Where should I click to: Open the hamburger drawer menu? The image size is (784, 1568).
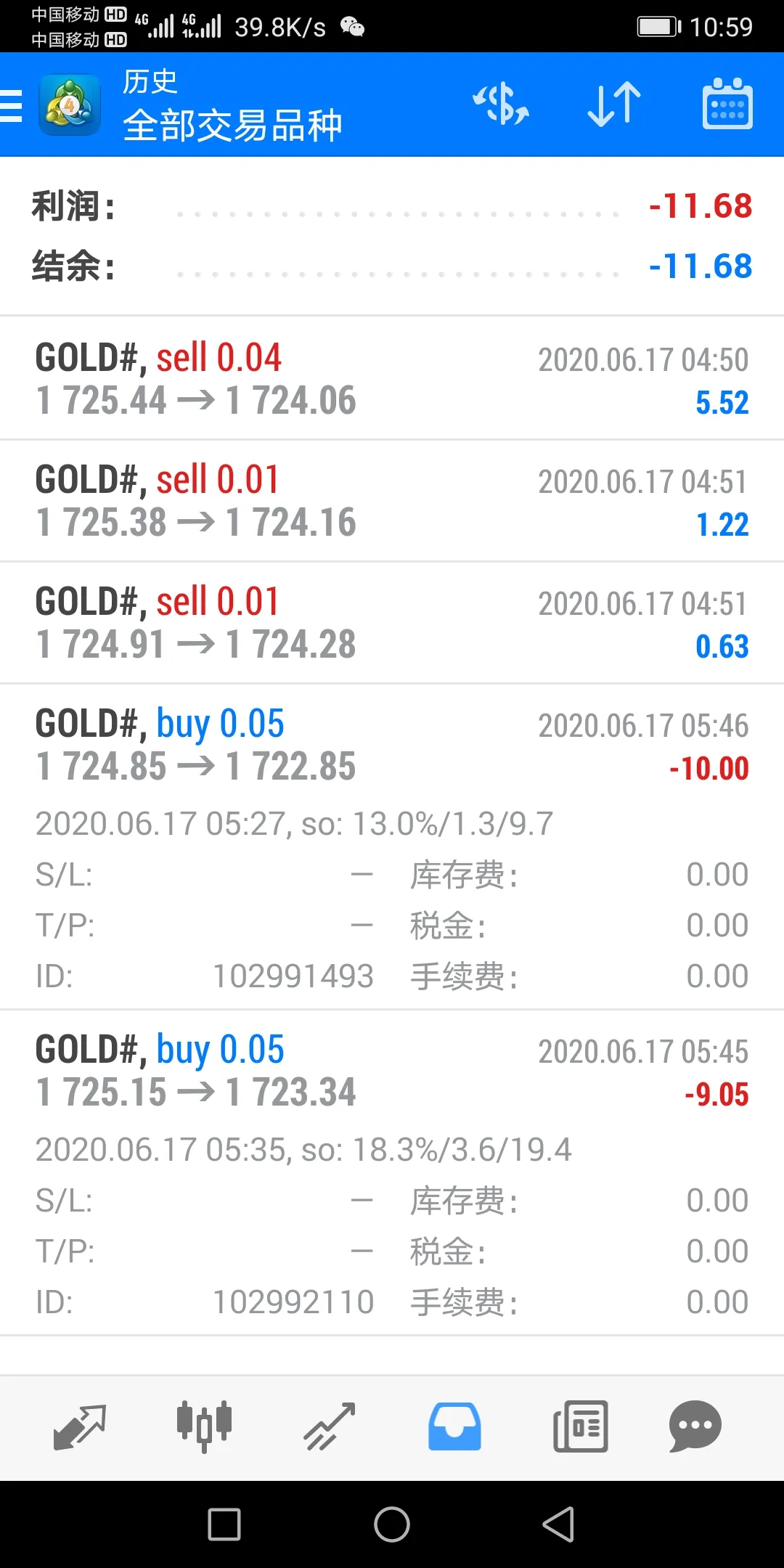12,105
